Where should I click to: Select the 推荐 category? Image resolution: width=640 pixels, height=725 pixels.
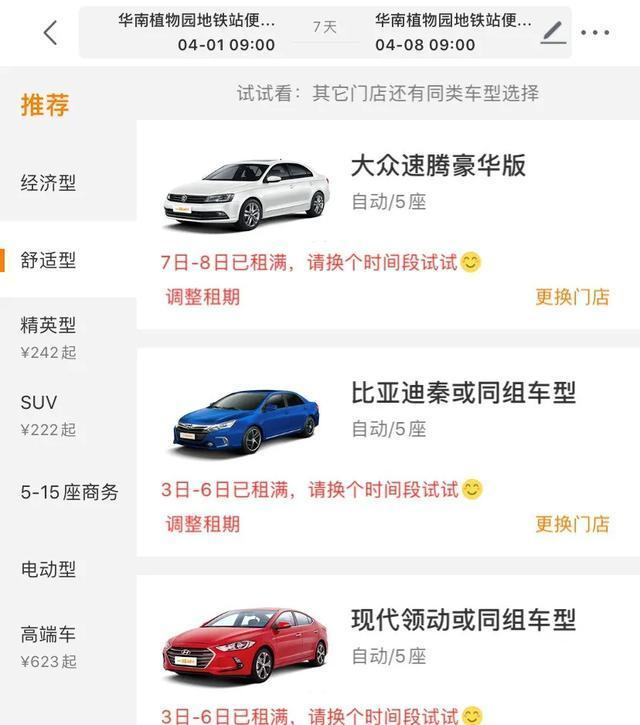[45, 104]
